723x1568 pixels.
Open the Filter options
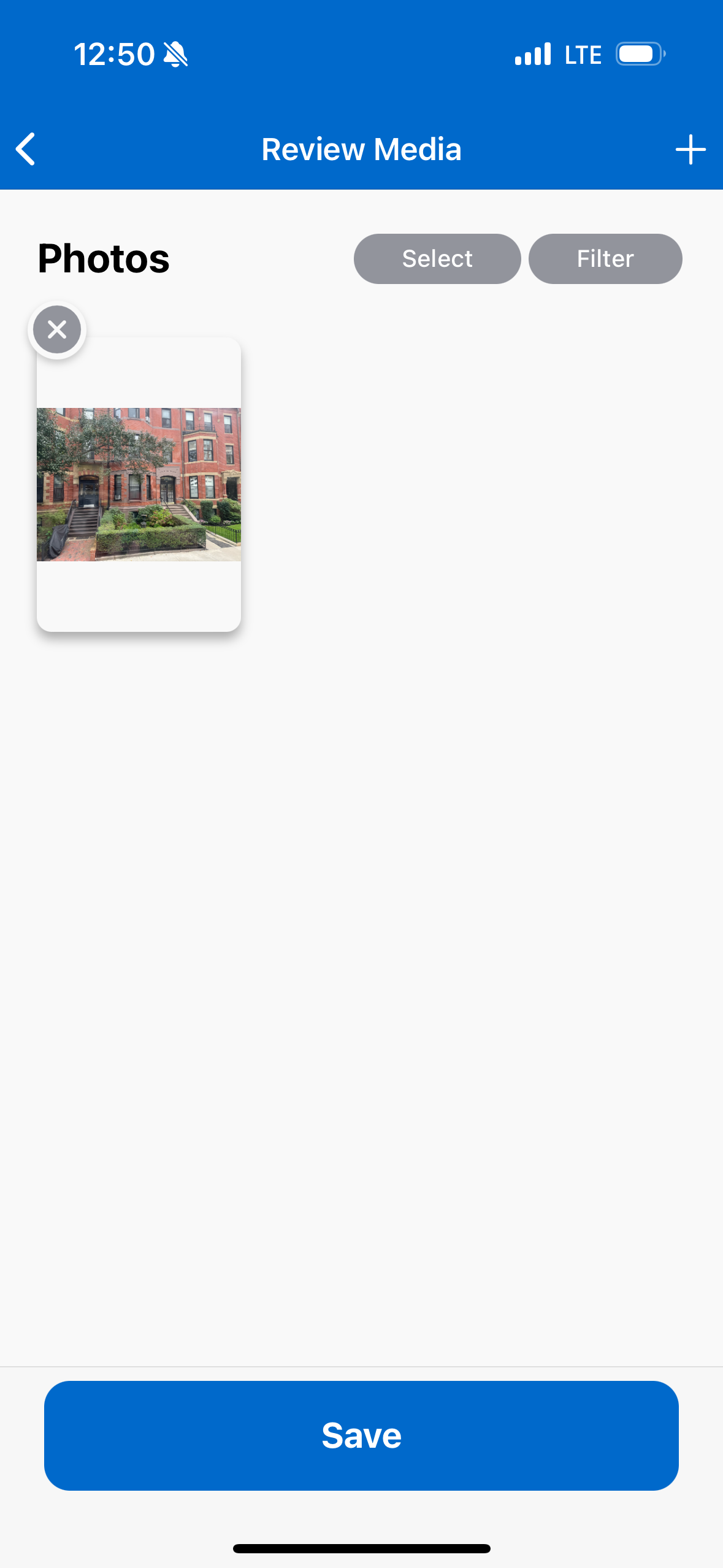pyautogui.click(x=605, y=258)
